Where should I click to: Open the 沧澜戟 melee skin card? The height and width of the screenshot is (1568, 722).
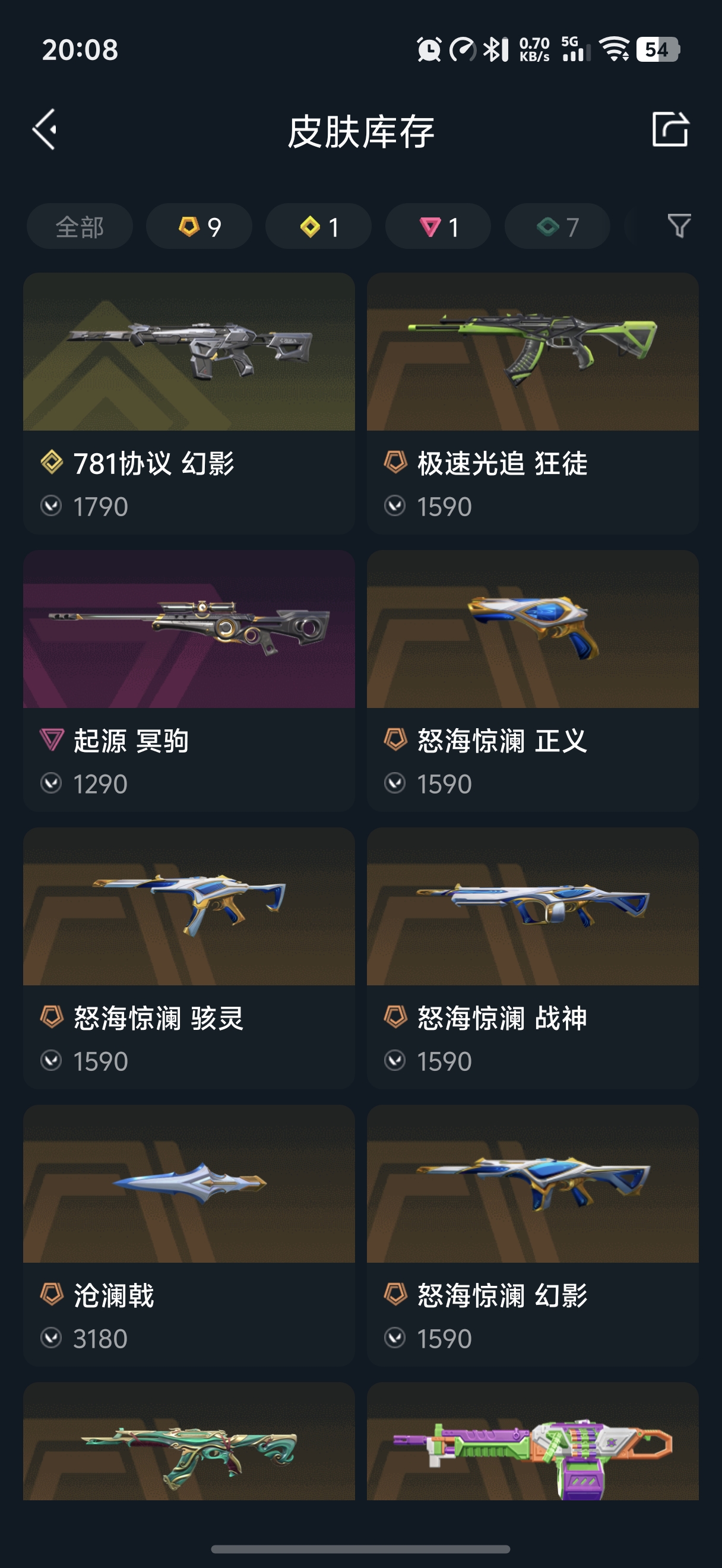(x=189, y=1235)
